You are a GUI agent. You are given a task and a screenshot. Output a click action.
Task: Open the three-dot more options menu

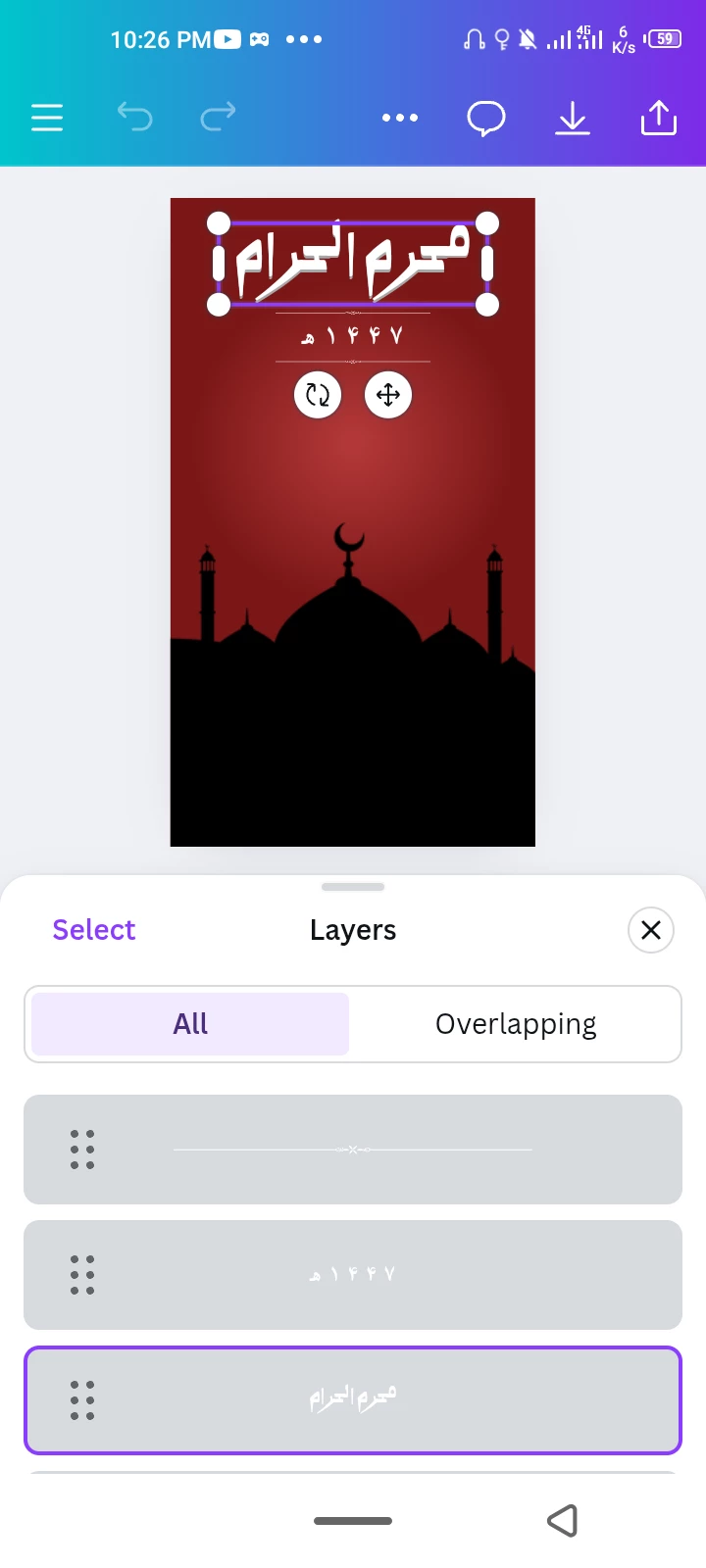[400, 118]
